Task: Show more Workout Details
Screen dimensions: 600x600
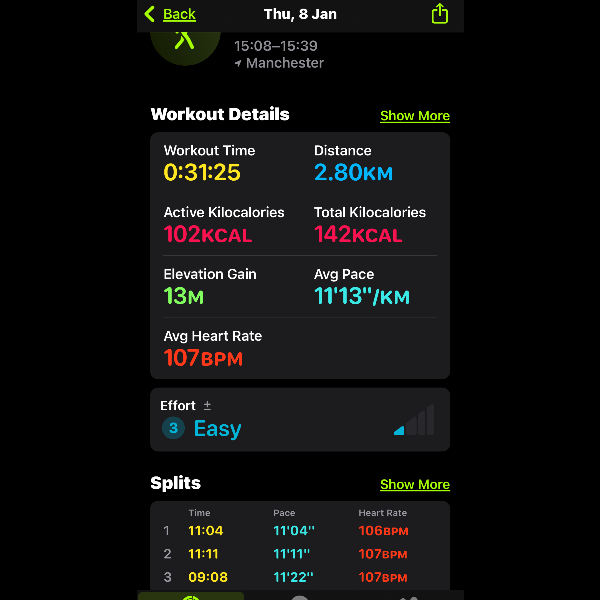Action: coord(414,115)
